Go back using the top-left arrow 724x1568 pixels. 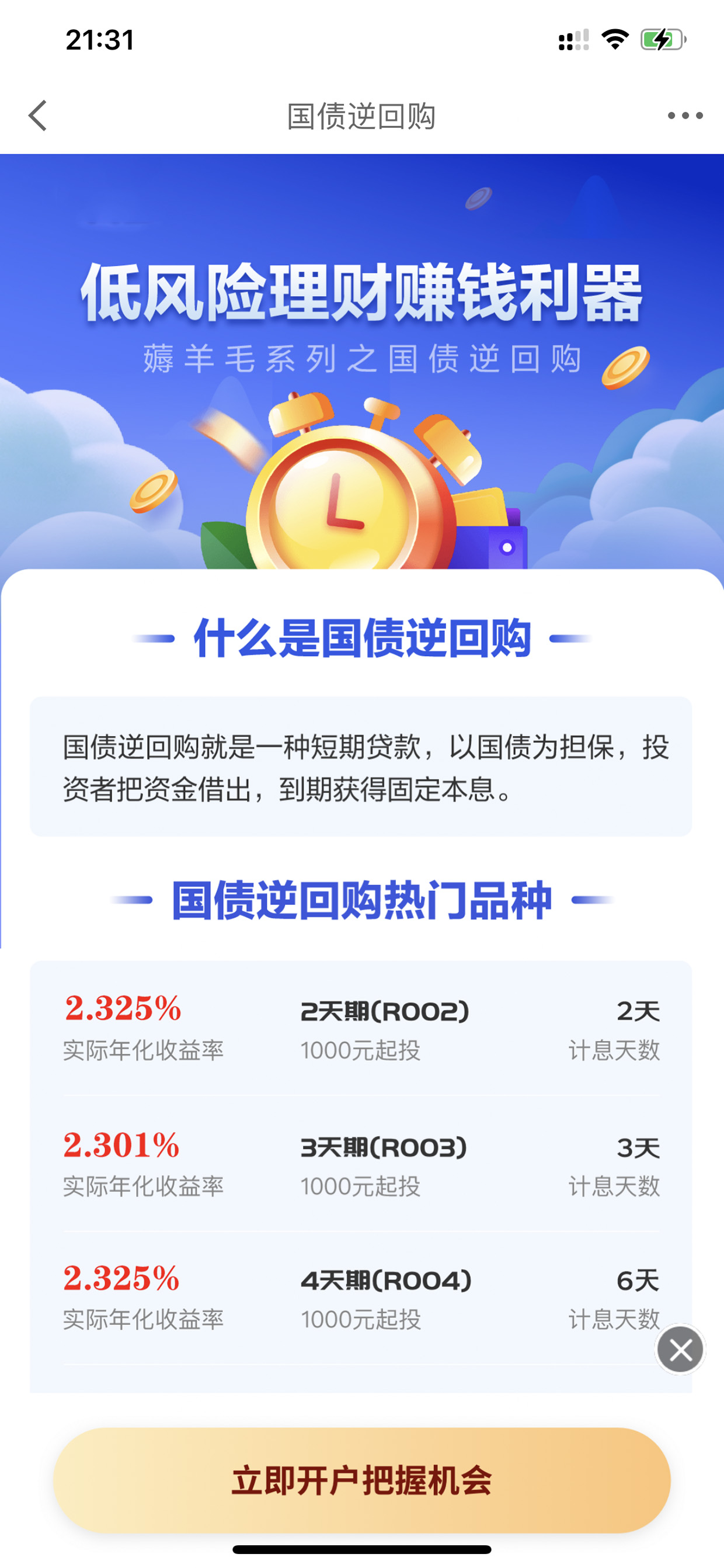38,116
